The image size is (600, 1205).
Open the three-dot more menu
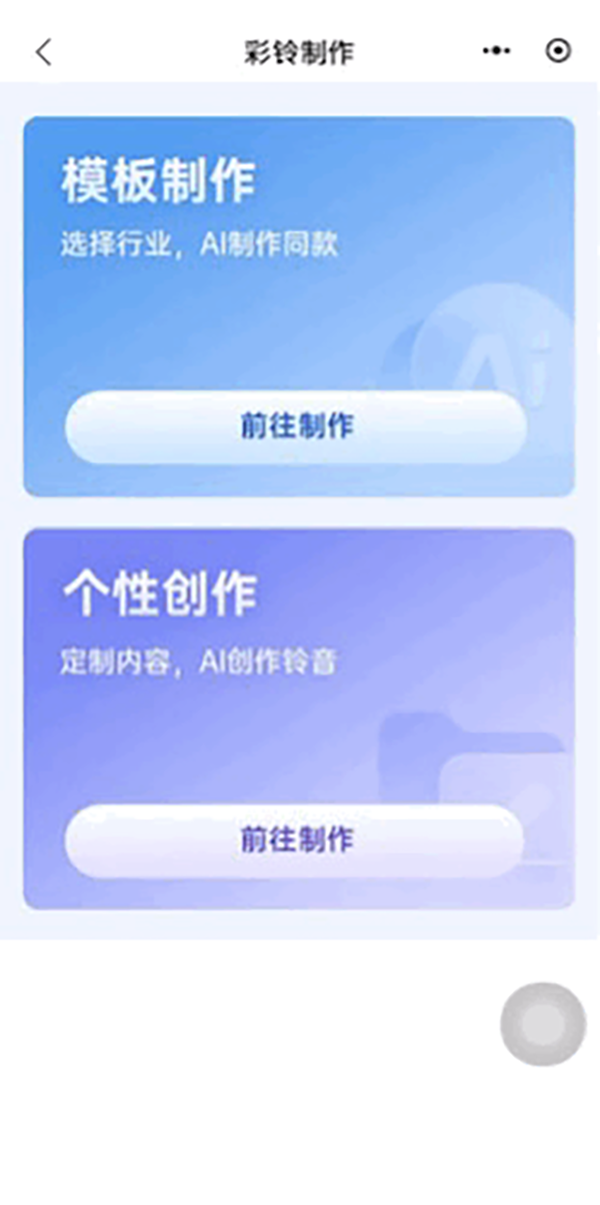click(x=496, y=51)
